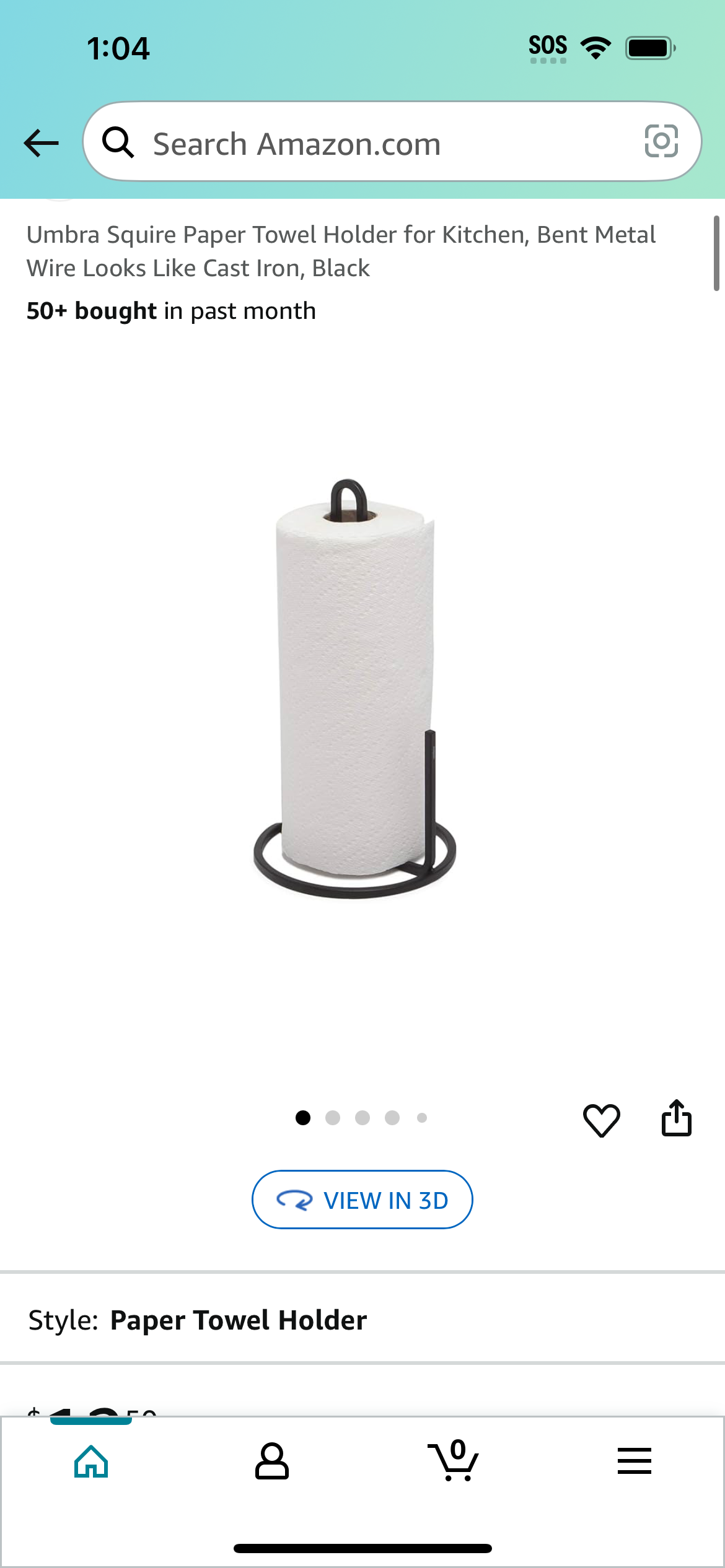Open the paper towel holder product image
The image size is (725, 1568).
point(355,688)
